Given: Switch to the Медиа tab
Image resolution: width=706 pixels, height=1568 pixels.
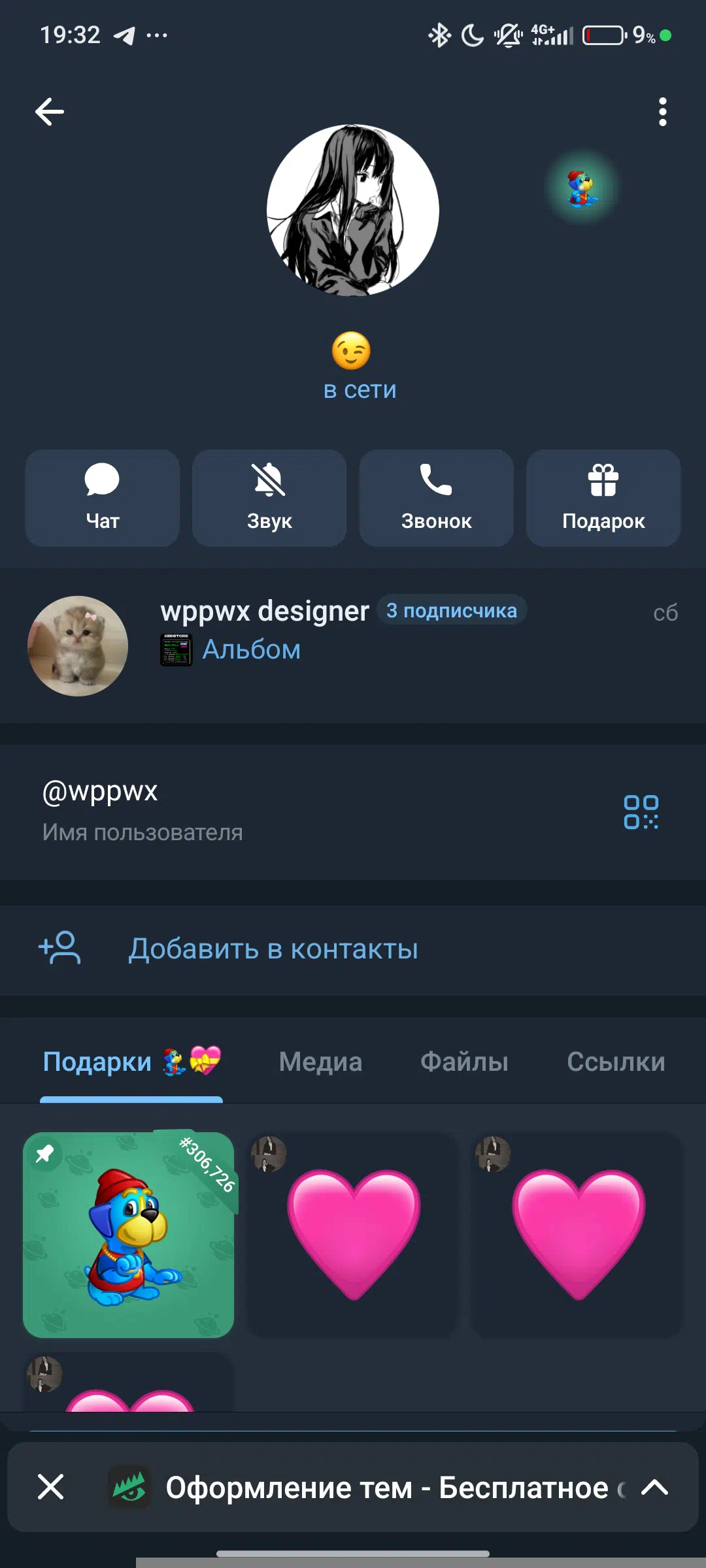Looking at the screenshot, I should [320, 1062].
